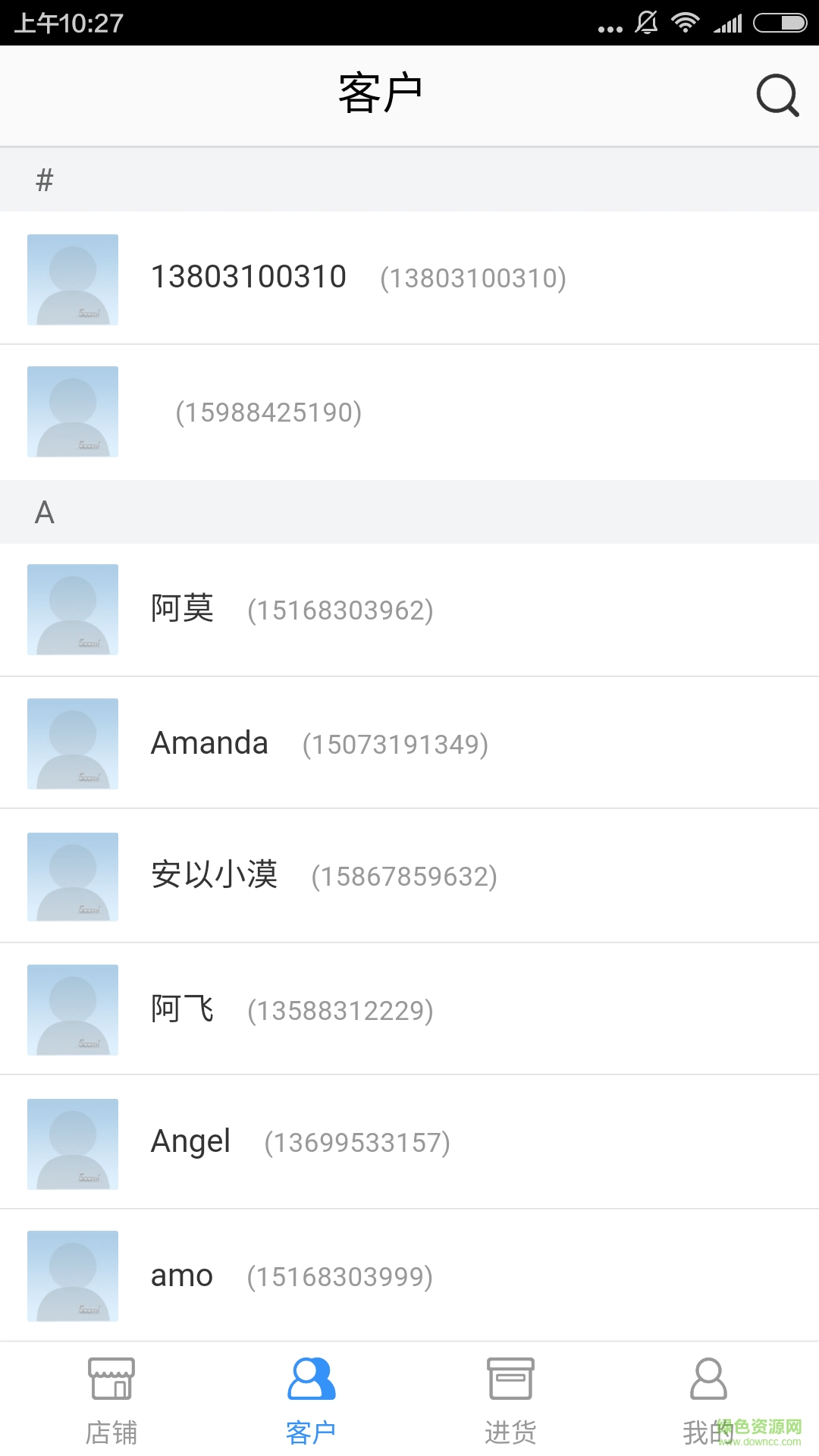Select the 安以小漠 contact
This screenshot has width=819, height=1456.
[409, 877]
